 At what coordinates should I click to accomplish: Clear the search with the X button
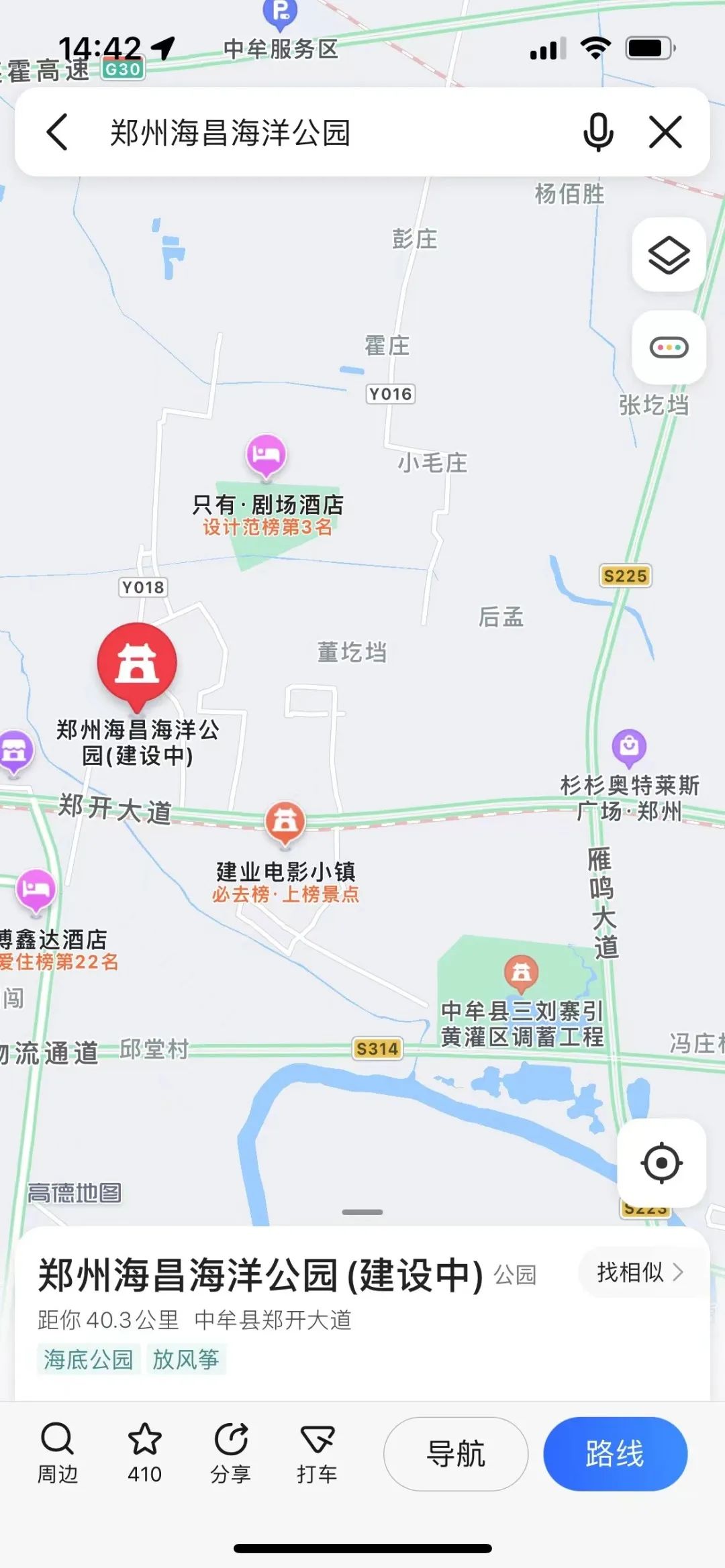665,132
